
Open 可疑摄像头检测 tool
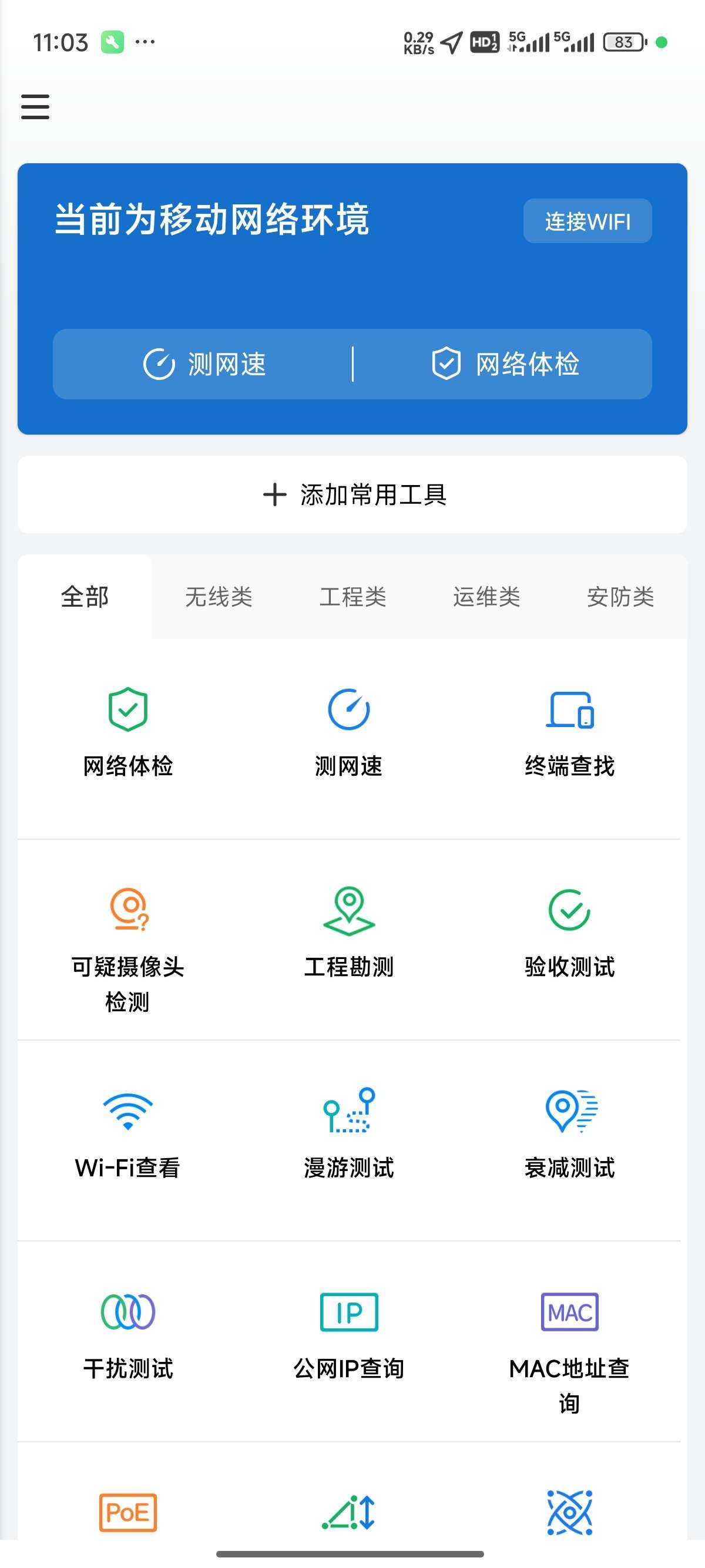click(128, 937)
